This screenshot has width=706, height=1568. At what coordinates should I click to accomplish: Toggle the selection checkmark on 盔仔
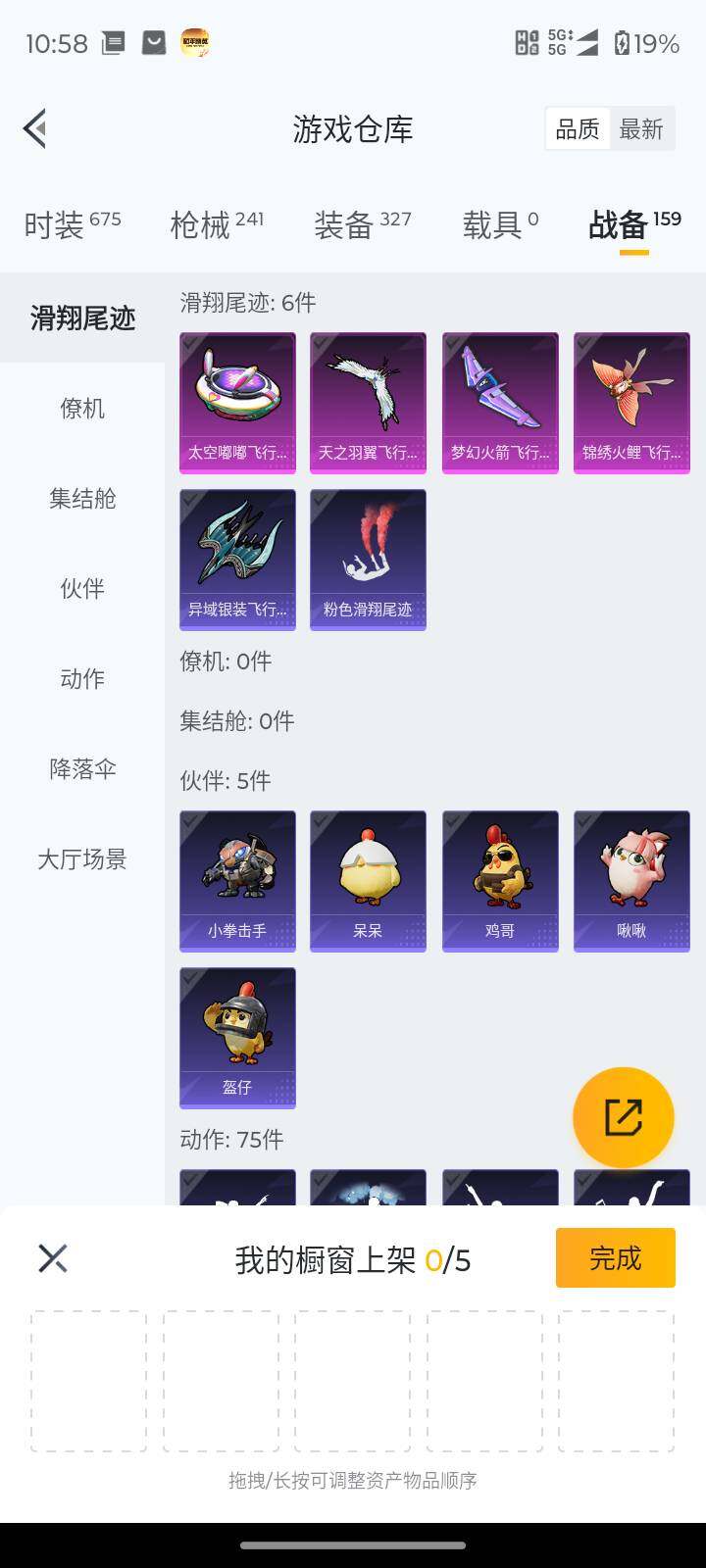point(192,981)
